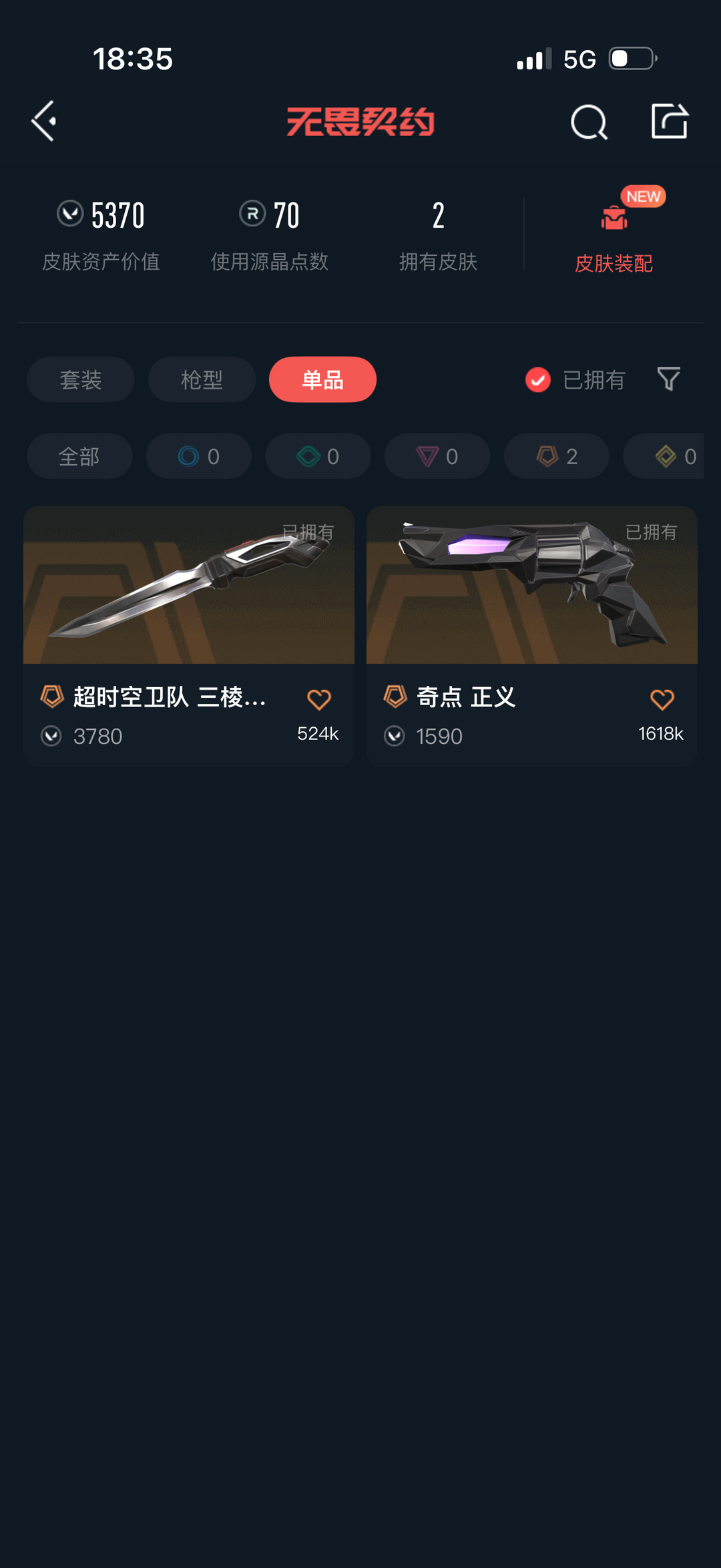Open the search icon in header

pyautogui.click(x=589, y=122)
